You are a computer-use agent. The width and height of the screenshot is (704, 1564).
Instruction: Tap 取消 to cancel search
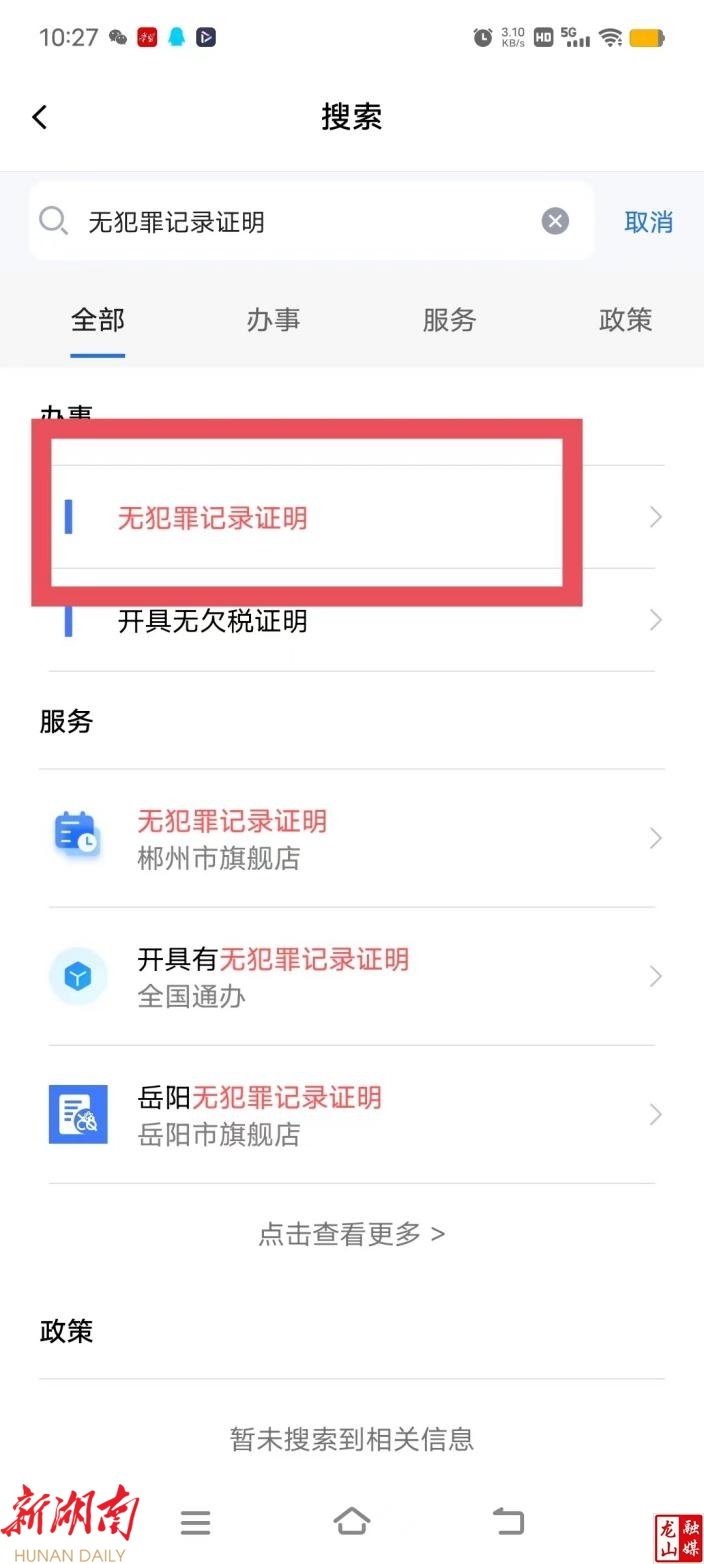(648, 222)
